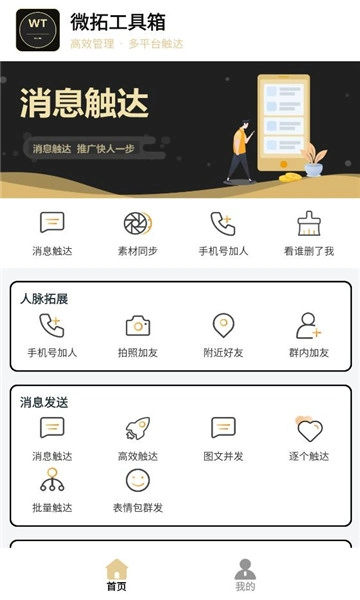Viewport: 360px width, 600px height.
Task: Tap 看谁删了我 tool
Action: 309,234
